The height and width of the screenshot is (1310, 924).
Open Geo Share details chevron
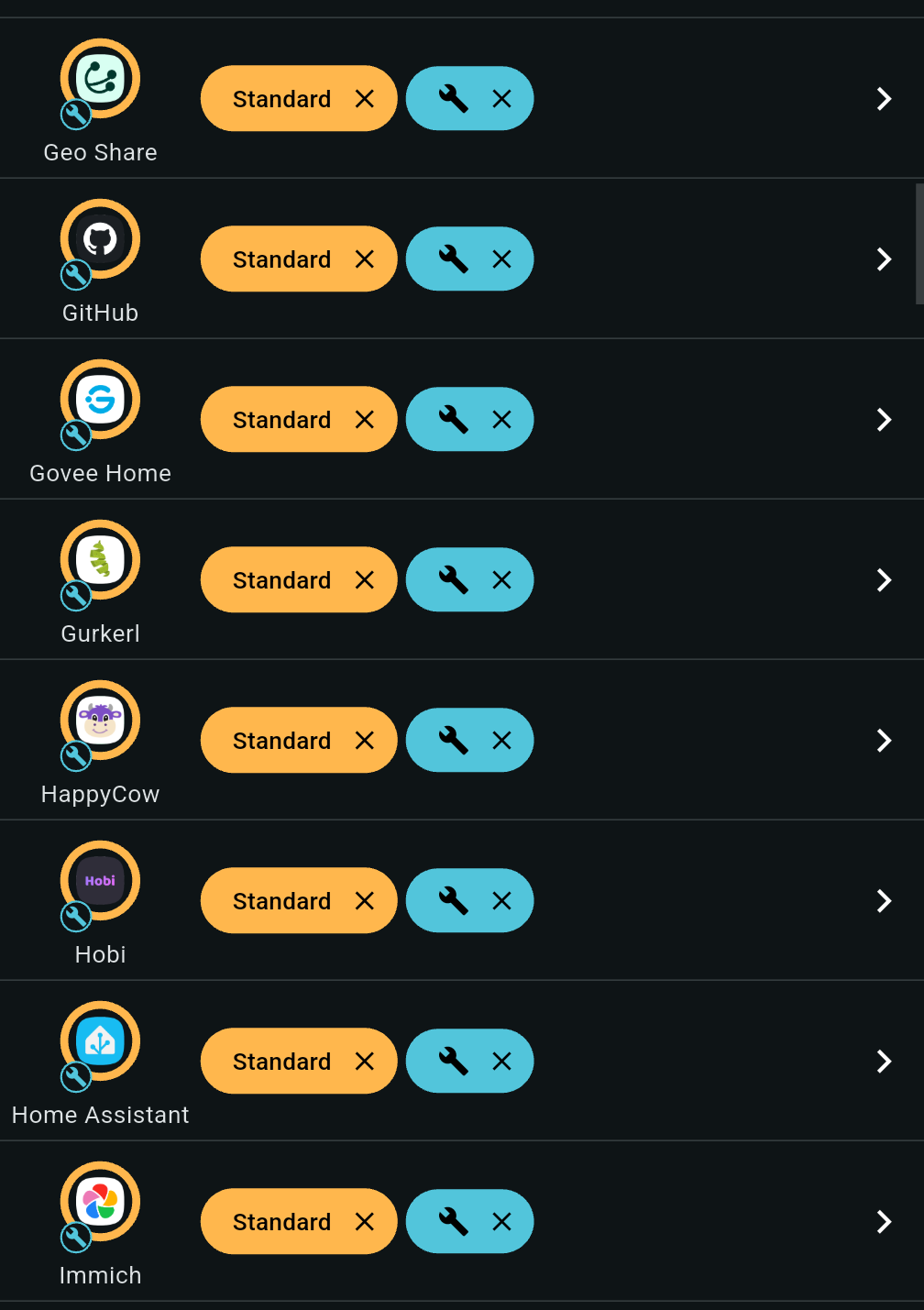coord(884,99)
